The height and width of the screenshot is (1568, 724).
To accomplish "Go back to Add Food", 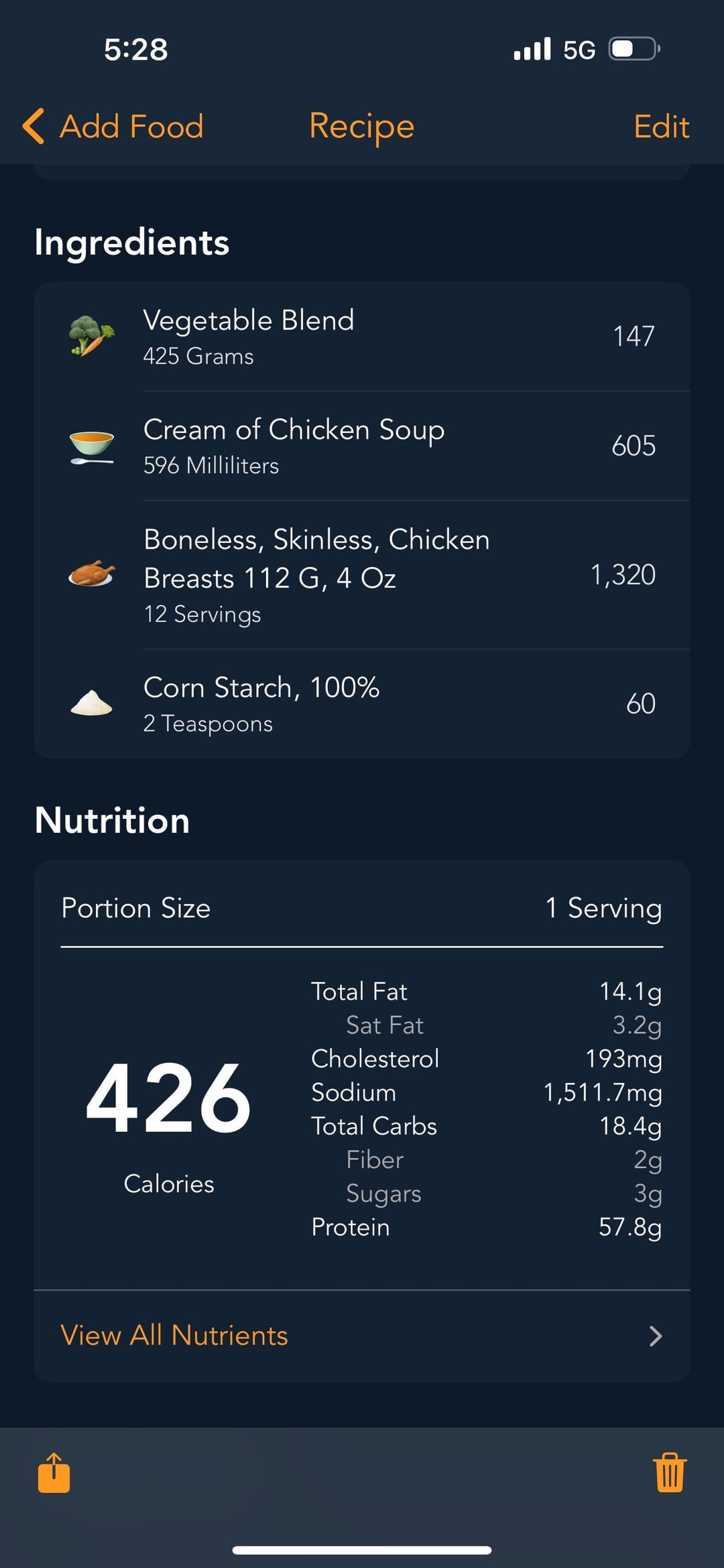I will tap(113, 127).
